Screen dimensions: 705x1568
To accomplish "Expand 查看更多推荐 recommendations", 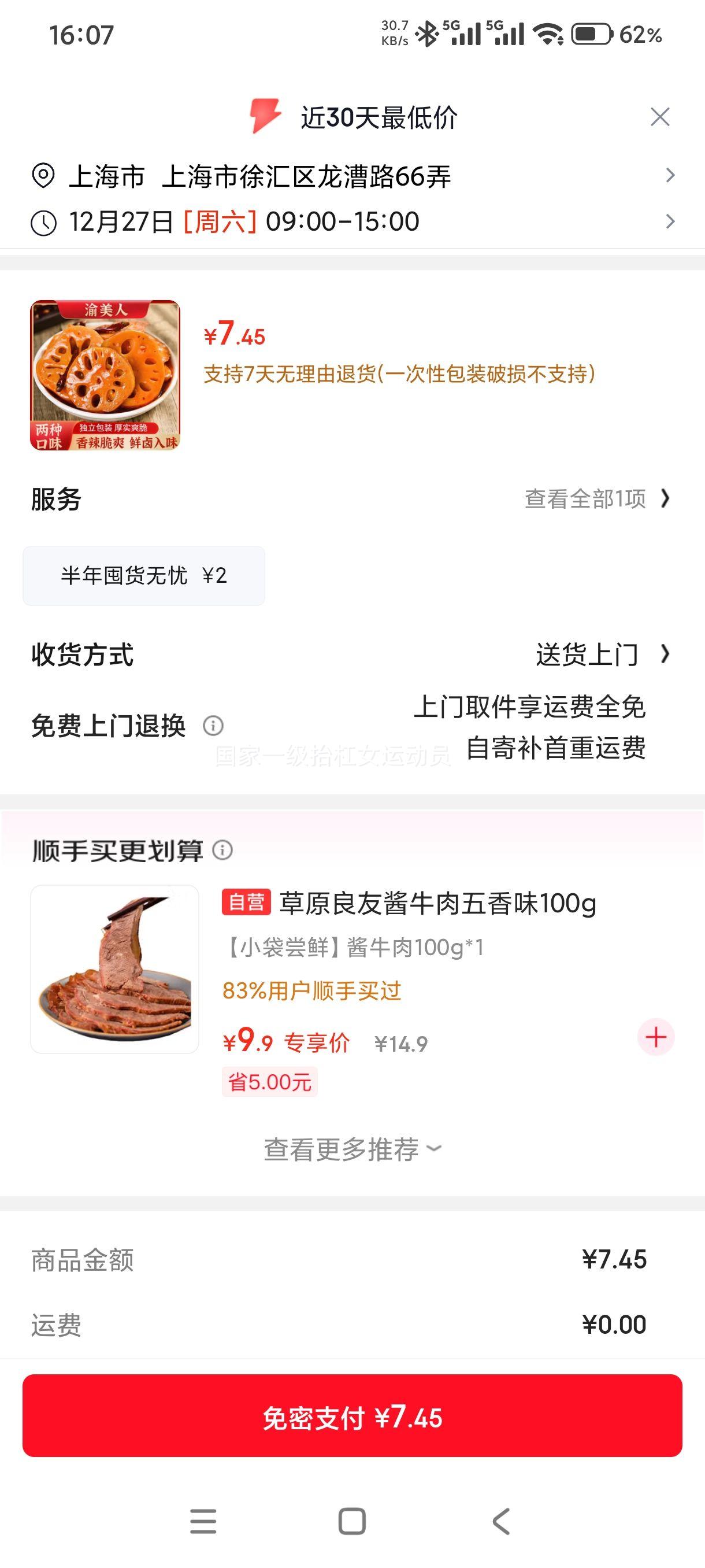I will [351, 1149].
